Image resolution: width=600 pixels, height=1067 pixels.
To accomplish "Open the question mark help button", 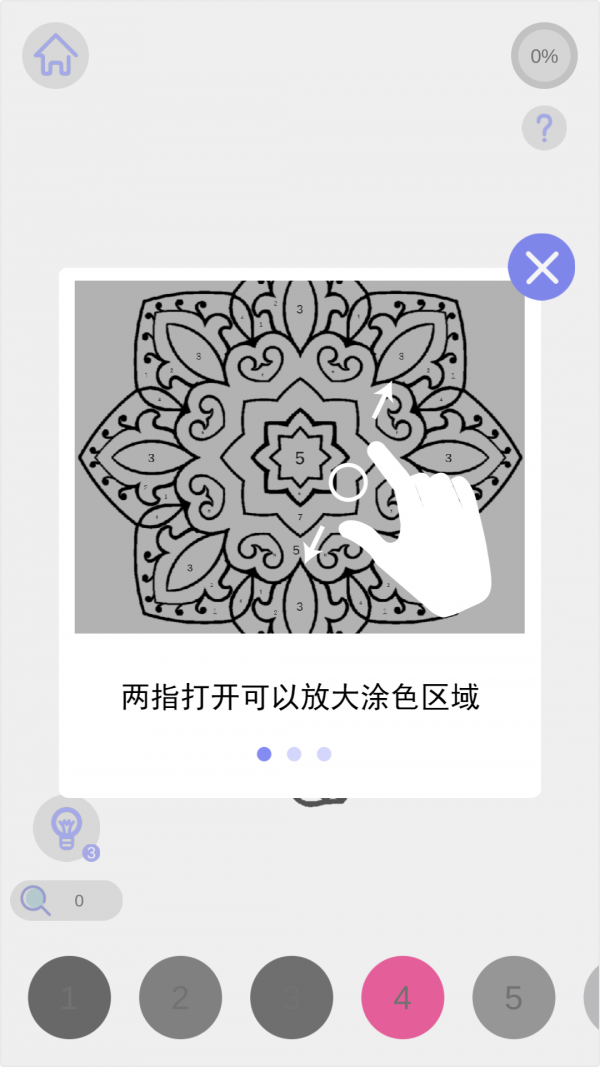I will [544, 128].
